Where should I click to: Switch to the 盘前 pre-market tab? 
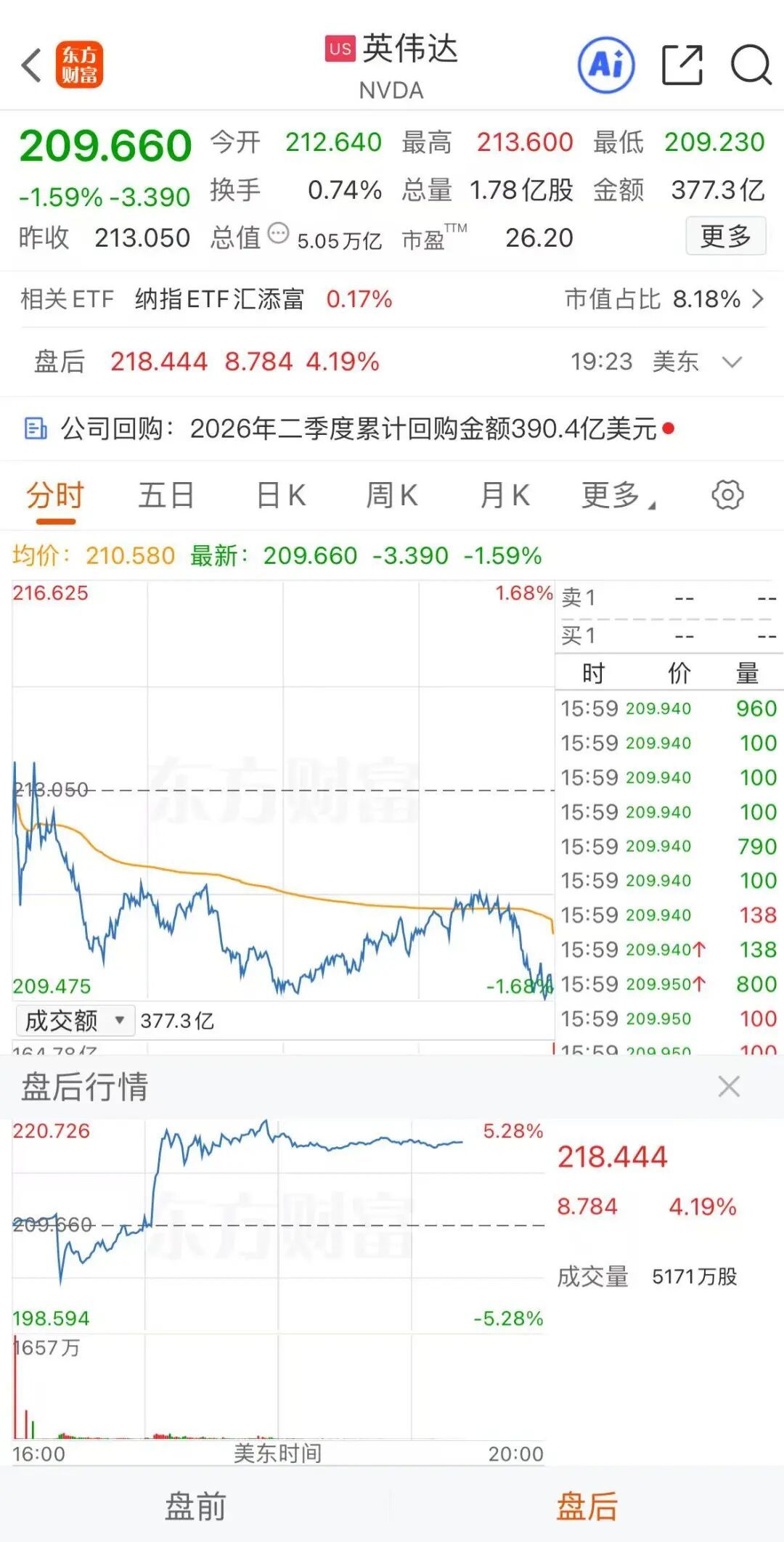(195, 1506)
